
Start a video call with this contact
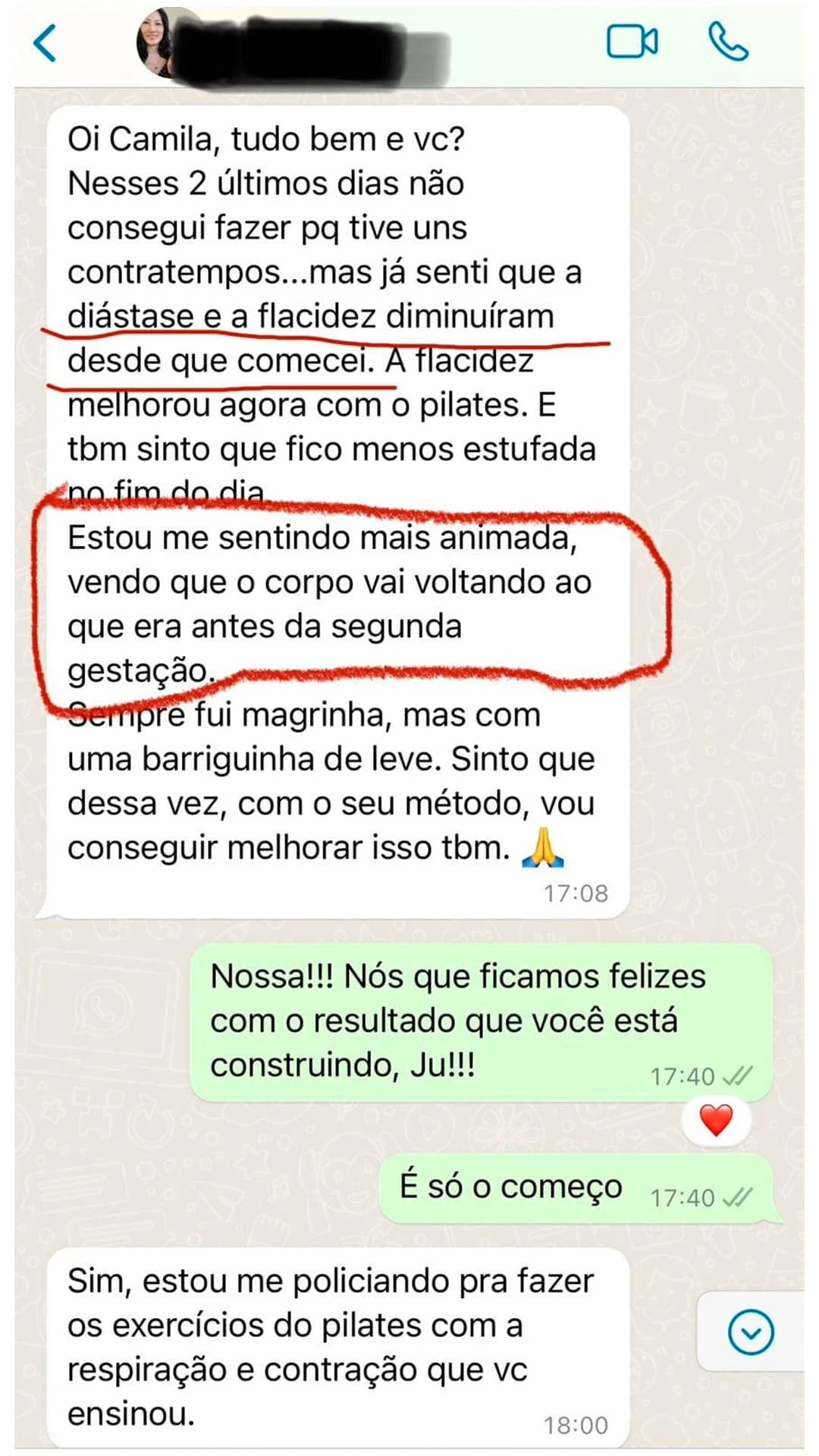click(632, 42)
